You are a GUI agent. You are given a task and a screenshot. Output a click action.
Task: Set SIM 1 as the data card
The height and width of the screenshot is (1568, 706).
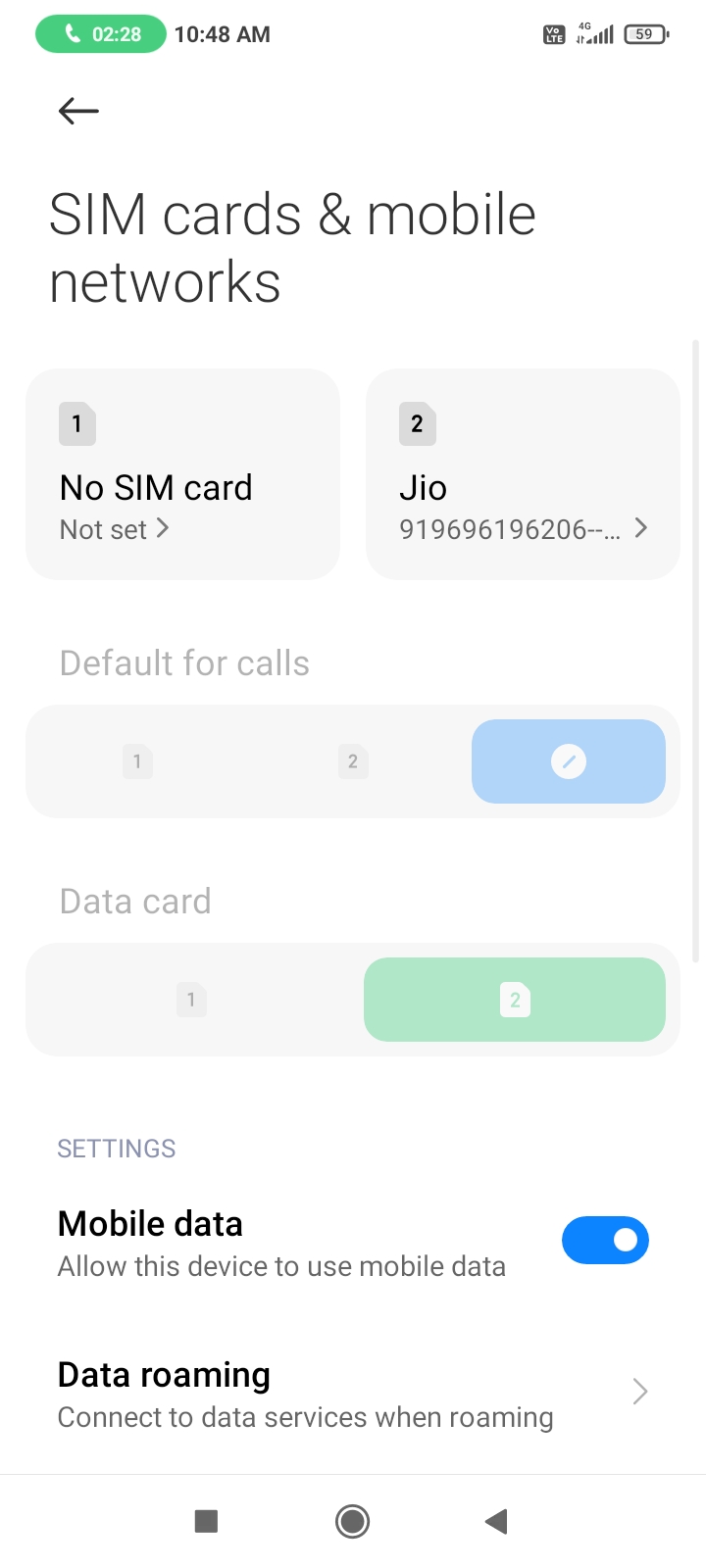tap(191, 1000)
